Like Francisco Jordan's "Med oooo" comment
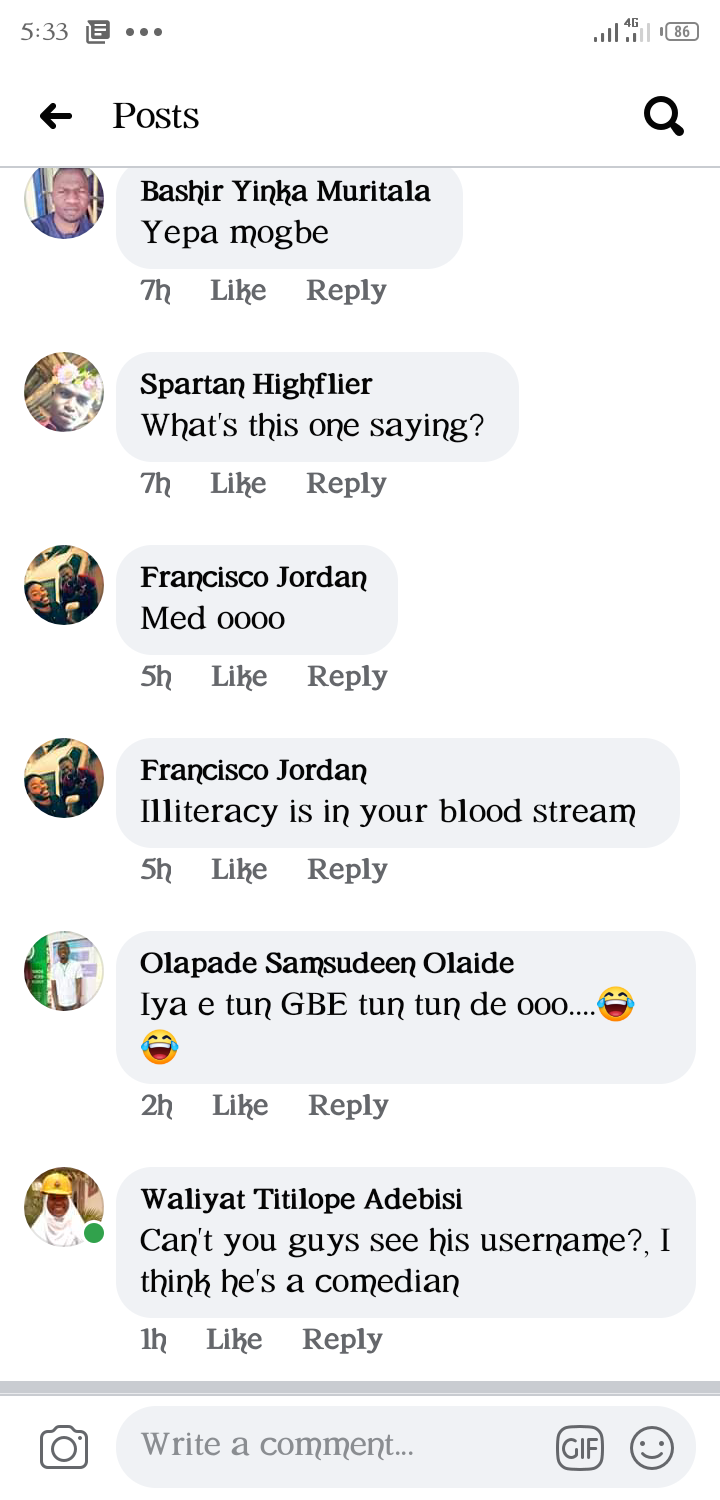The height and width of the screenshot is (1500, 720). tap(239, 677)
